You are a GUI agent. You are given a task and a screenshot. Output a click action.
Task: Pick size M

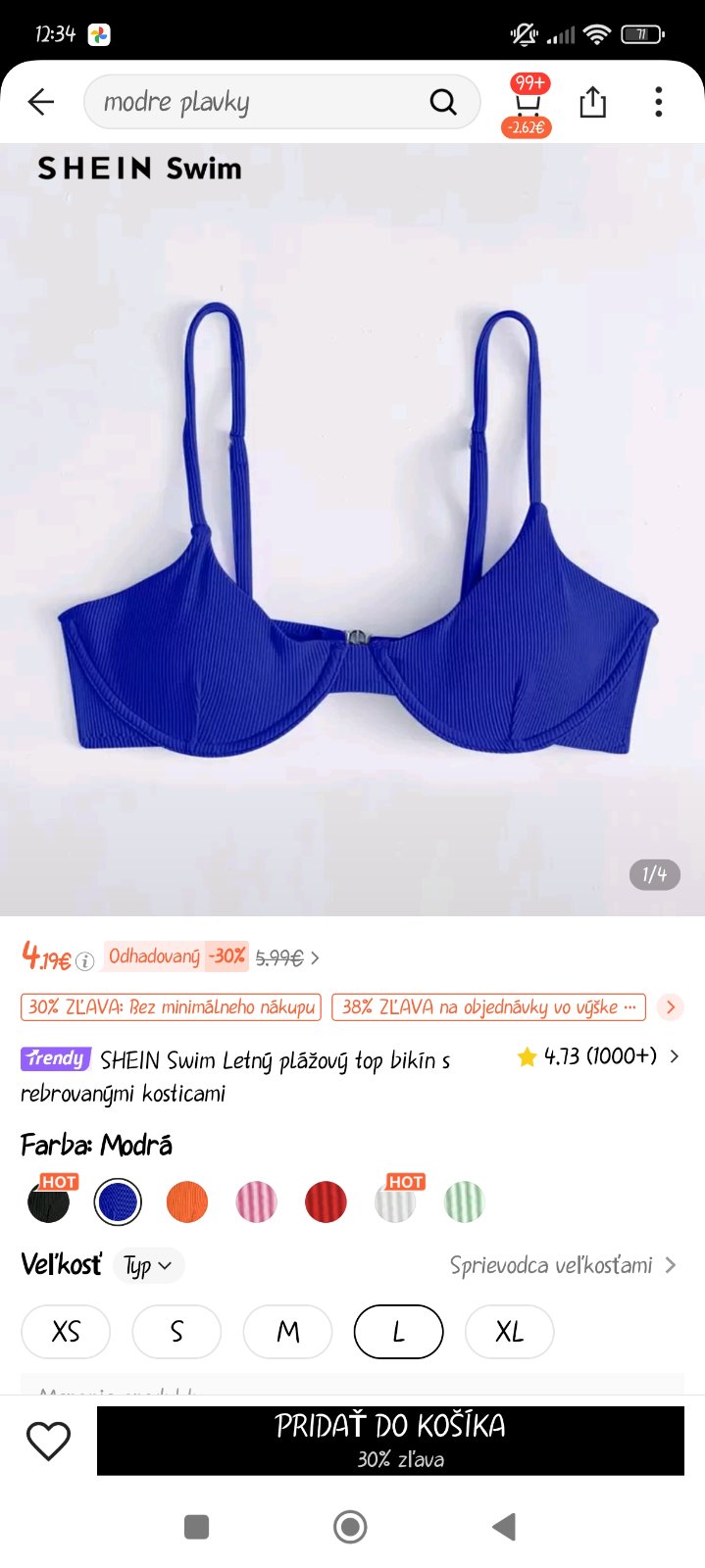(287, 1332)
